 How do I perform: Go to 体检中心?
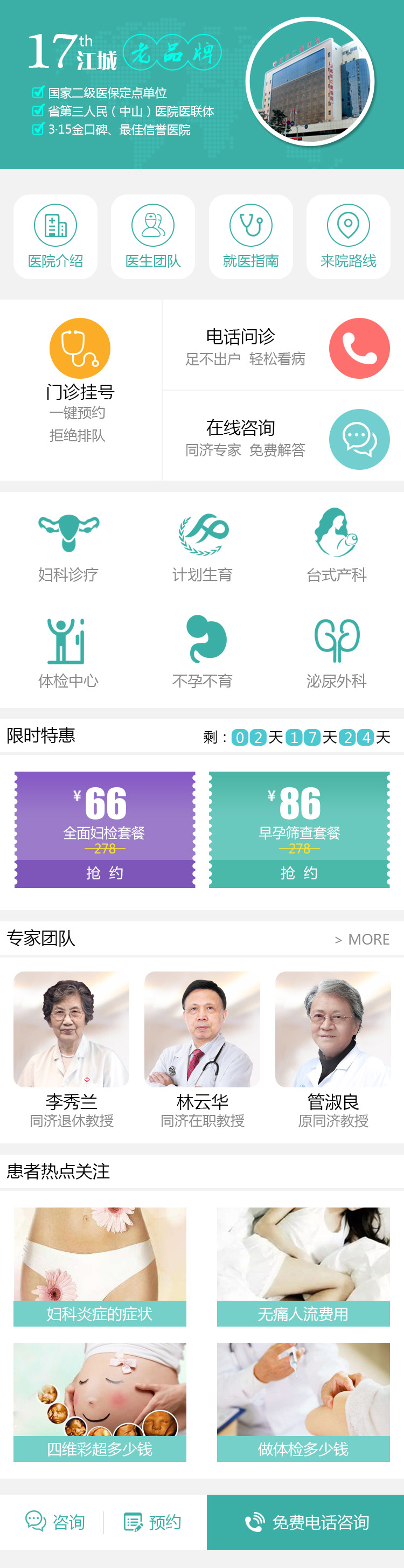point(68,651)
